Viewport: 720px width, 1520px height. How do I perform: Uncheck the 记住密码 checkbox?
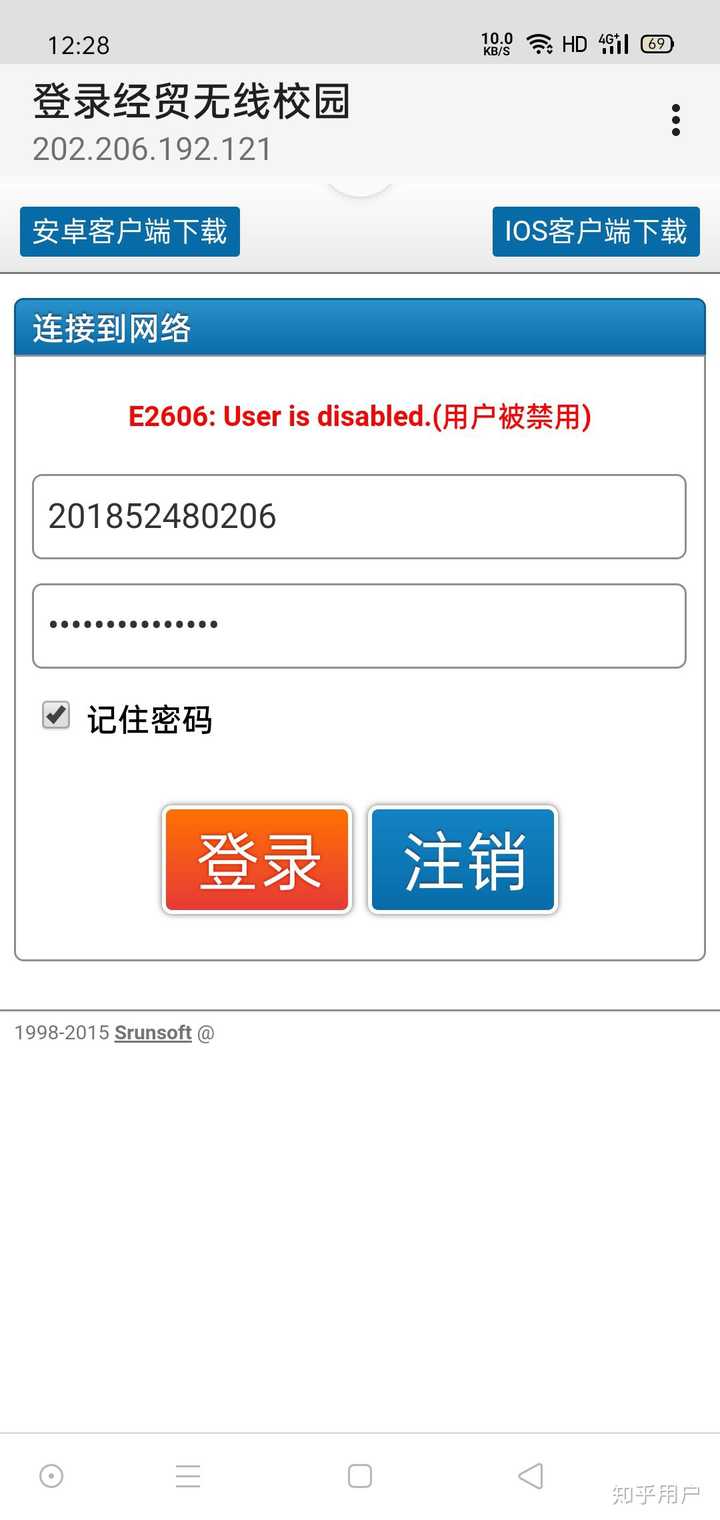56,716
